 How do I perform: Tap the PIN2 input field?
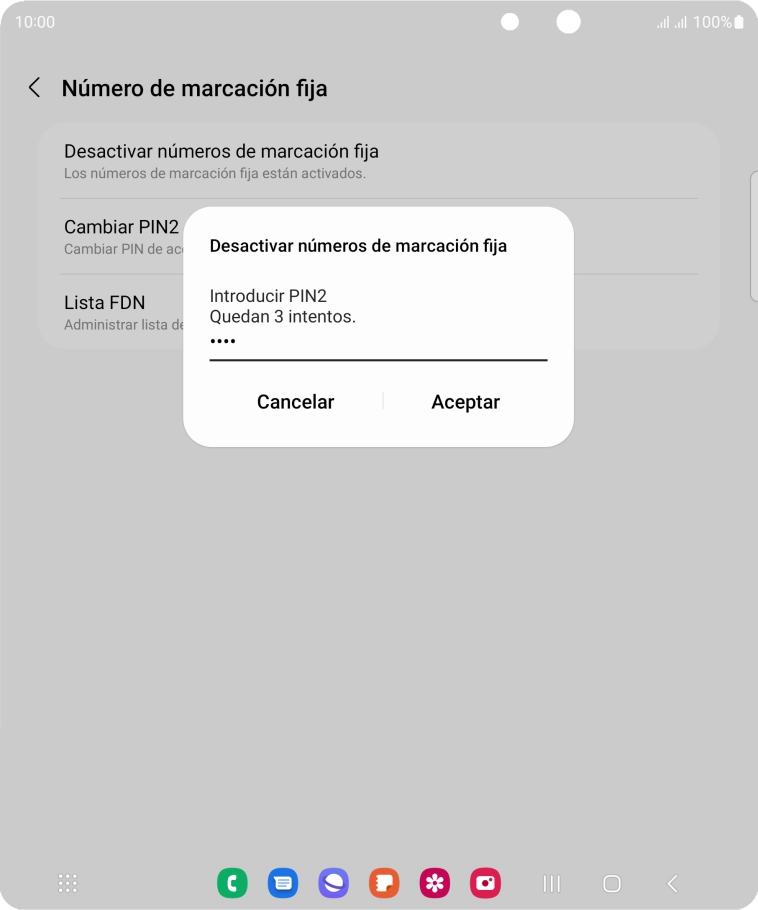coord(377,345)
